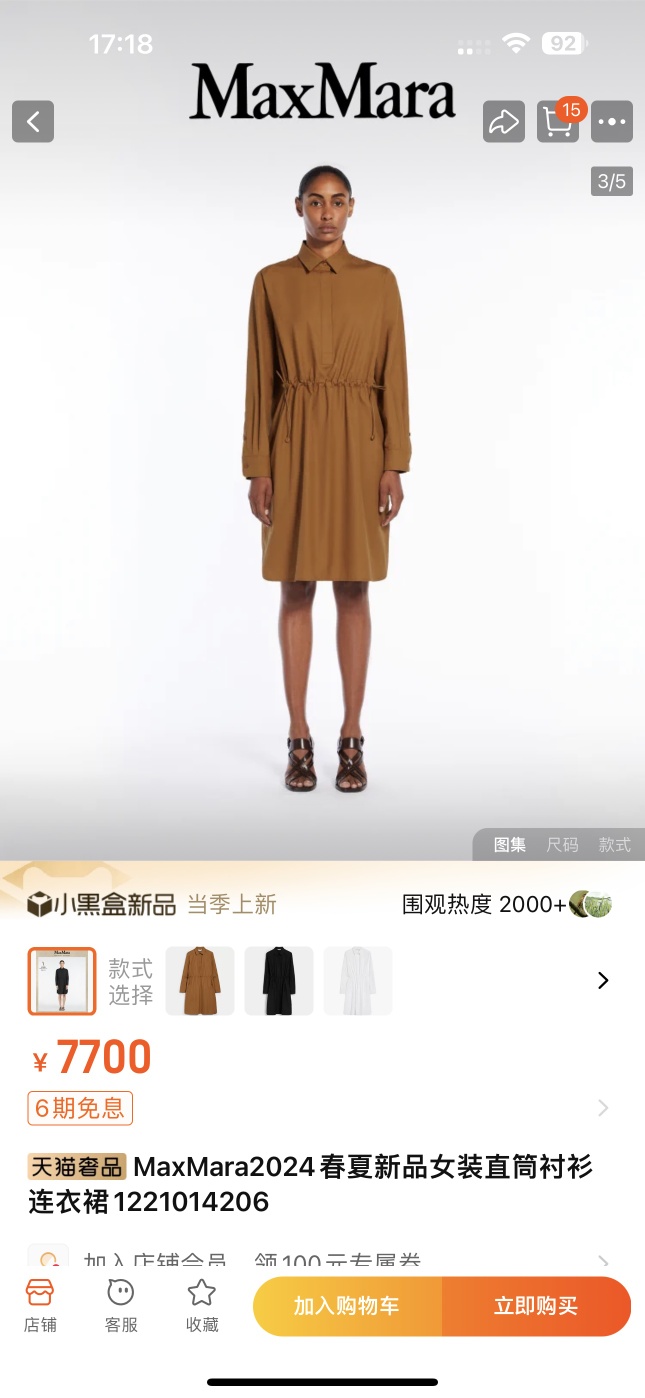Contact 客服 customer service

coord(121,1305)
